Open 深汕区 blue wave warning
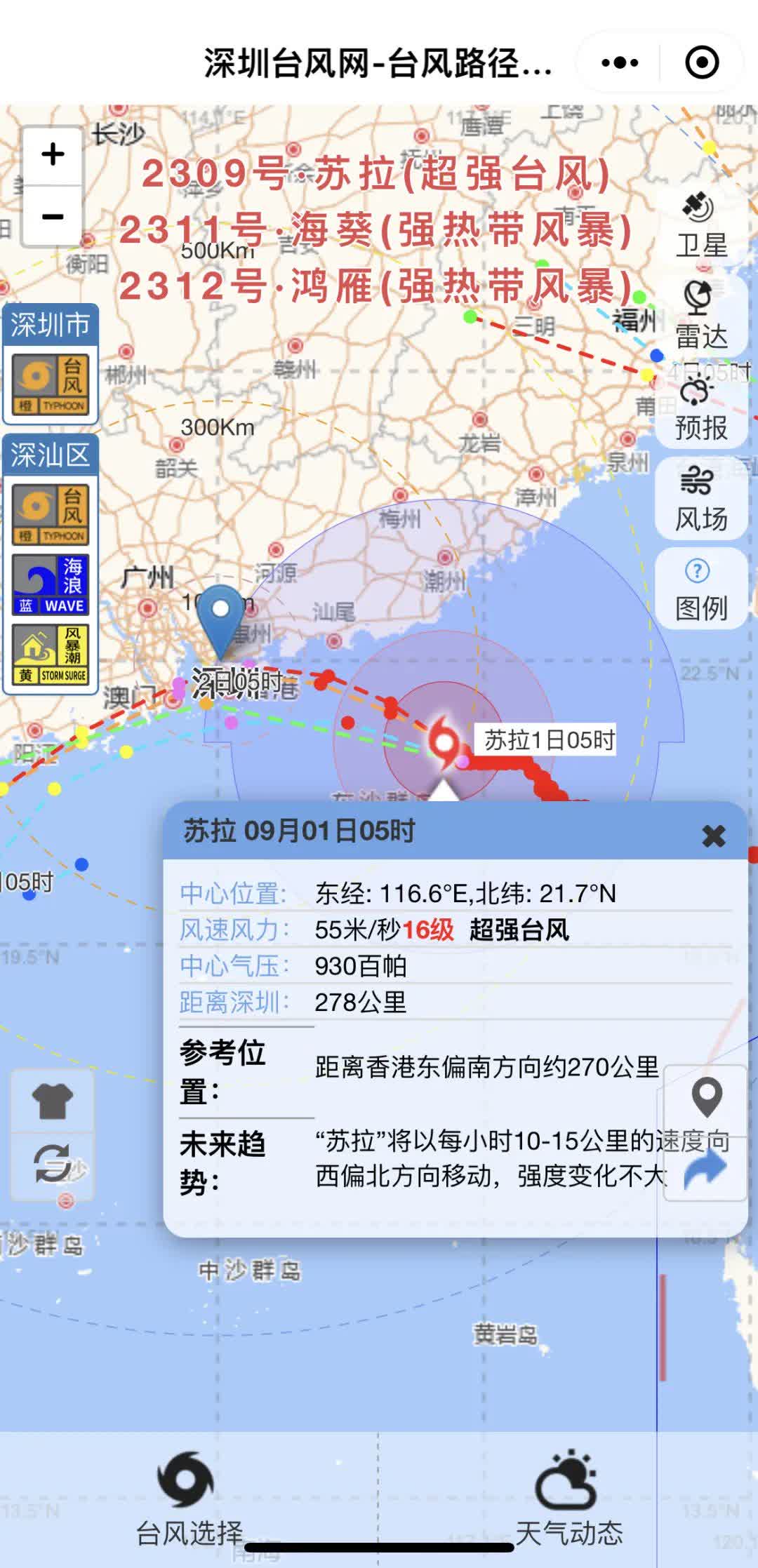Screen dimensions: 758x1568 click(x=51, y=585)
